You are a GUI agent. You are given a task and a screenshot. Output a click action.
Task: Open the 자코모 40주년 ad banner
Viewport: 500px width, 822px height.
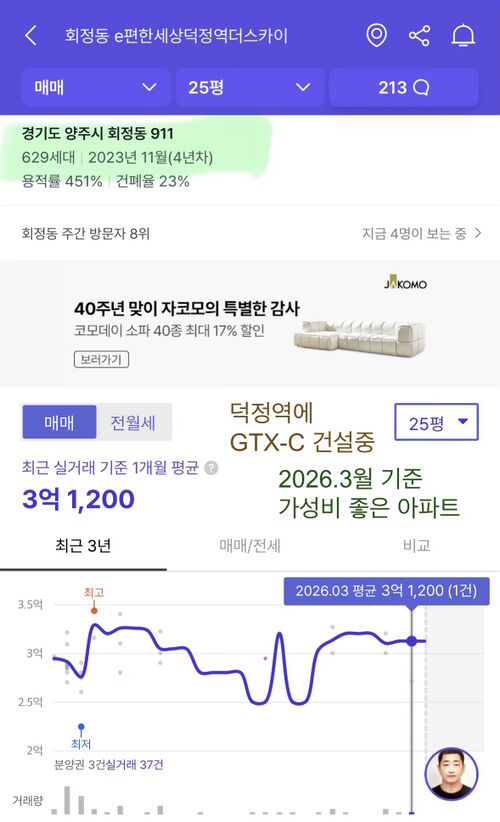pos(250,323)
